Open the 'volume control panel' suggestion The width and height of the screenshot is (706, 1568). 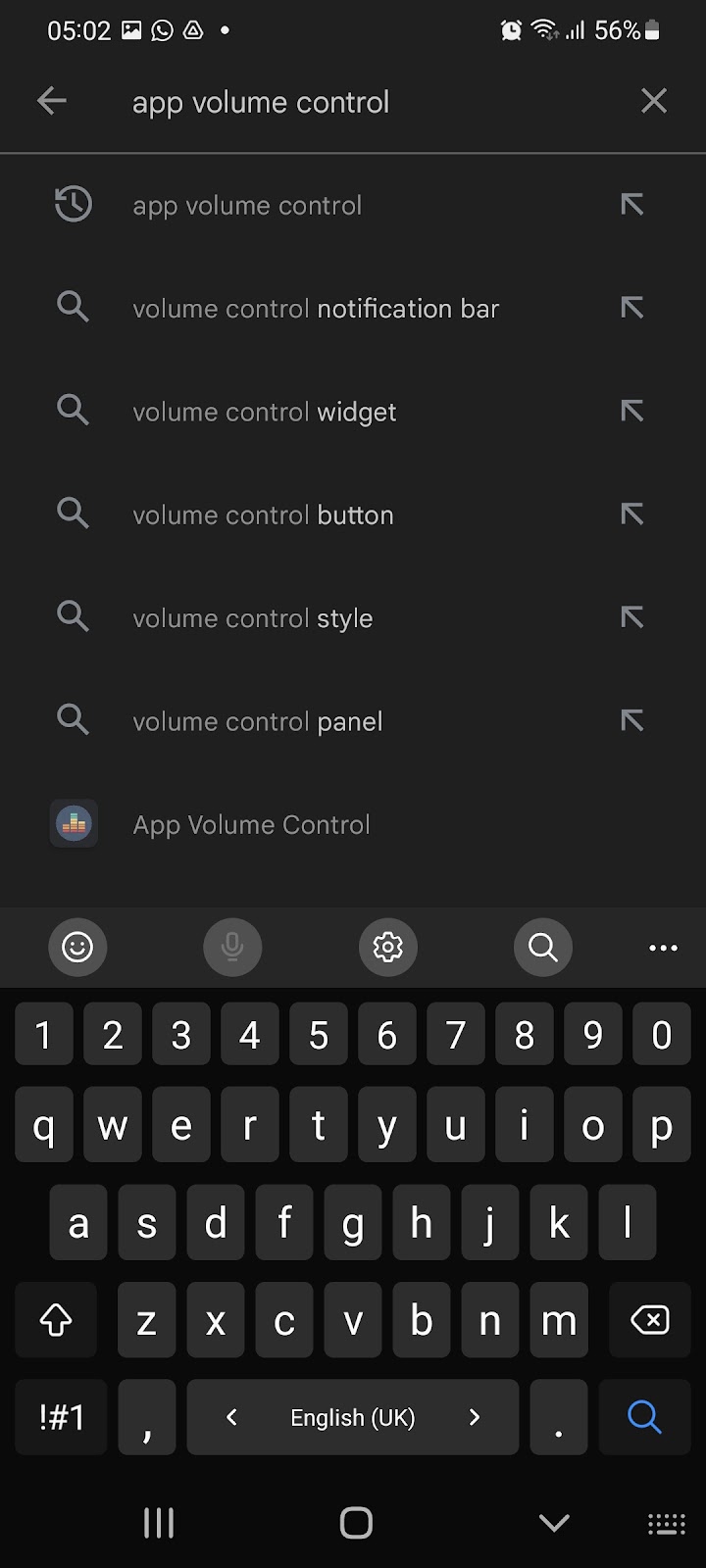[x=257, y=722]
